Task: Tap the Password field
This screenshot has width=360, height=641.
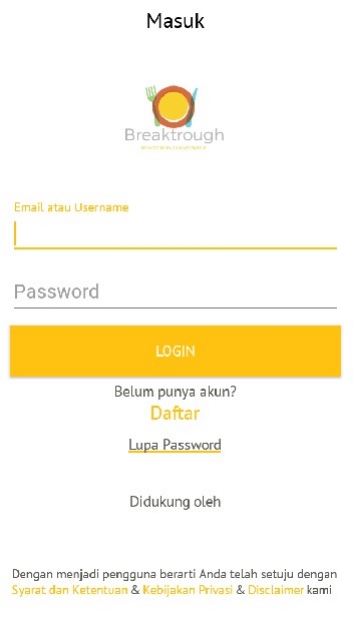Action: coord(175,292)
